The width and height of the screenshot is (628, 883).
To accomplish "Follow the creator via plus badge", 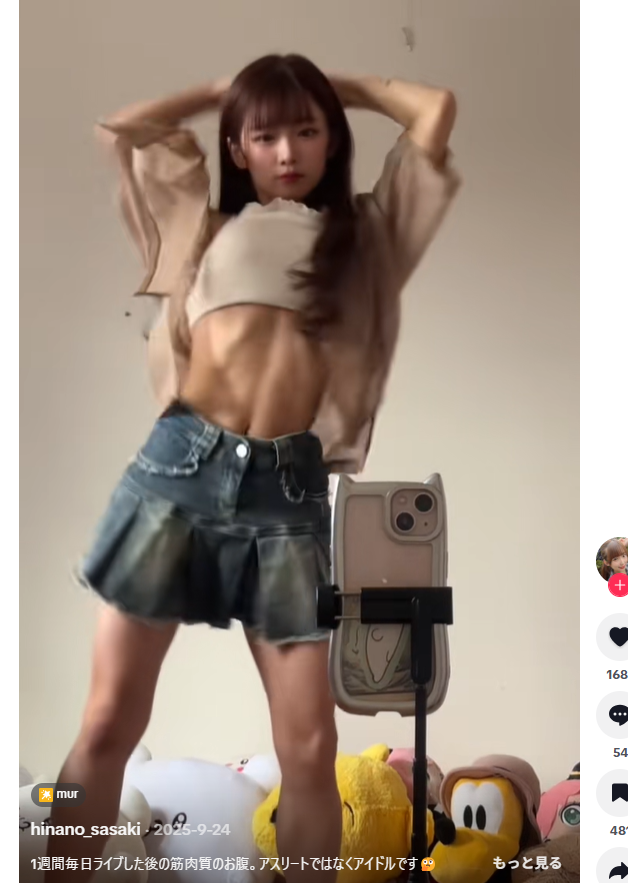I will 619,585.
